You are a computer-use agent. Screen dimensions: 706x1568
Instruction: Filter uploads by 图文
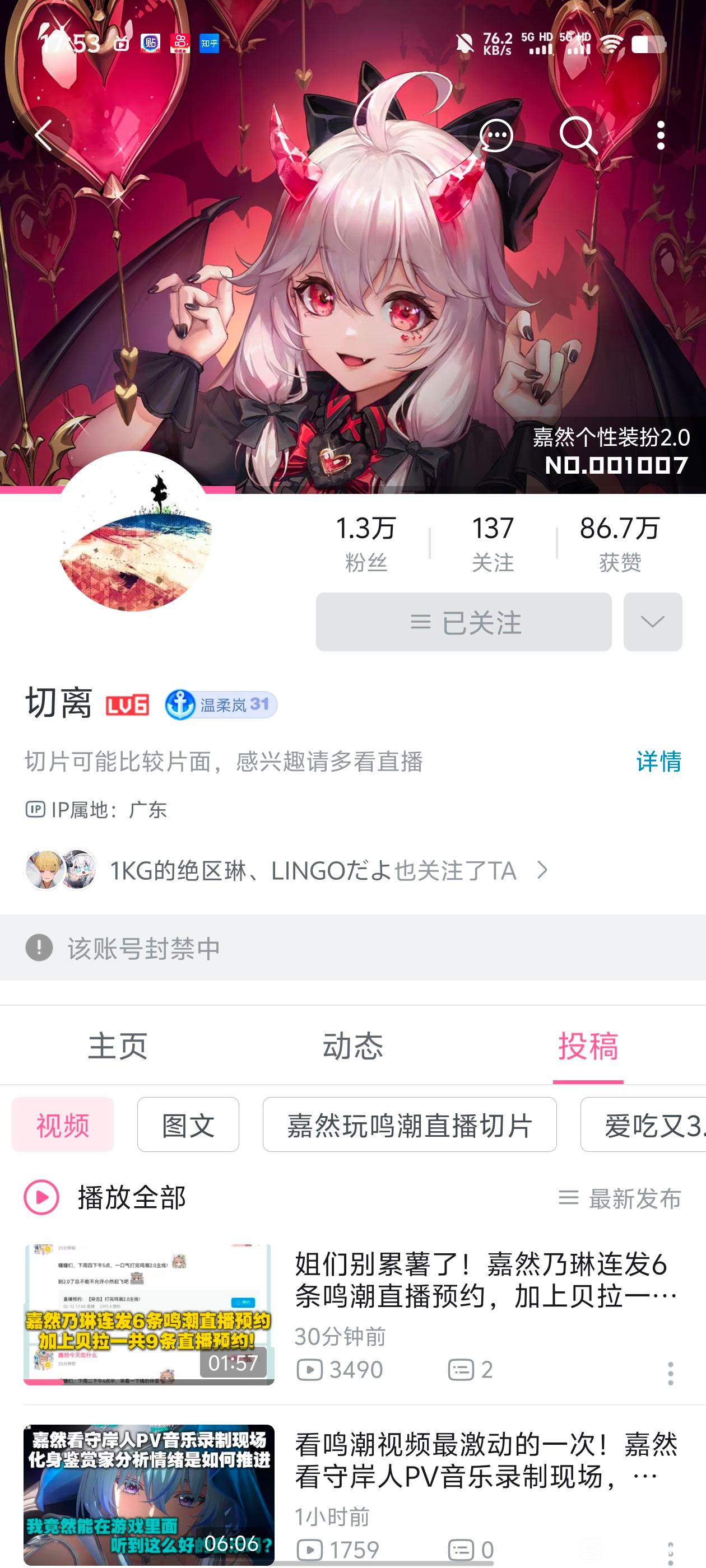click(188, 1124)
